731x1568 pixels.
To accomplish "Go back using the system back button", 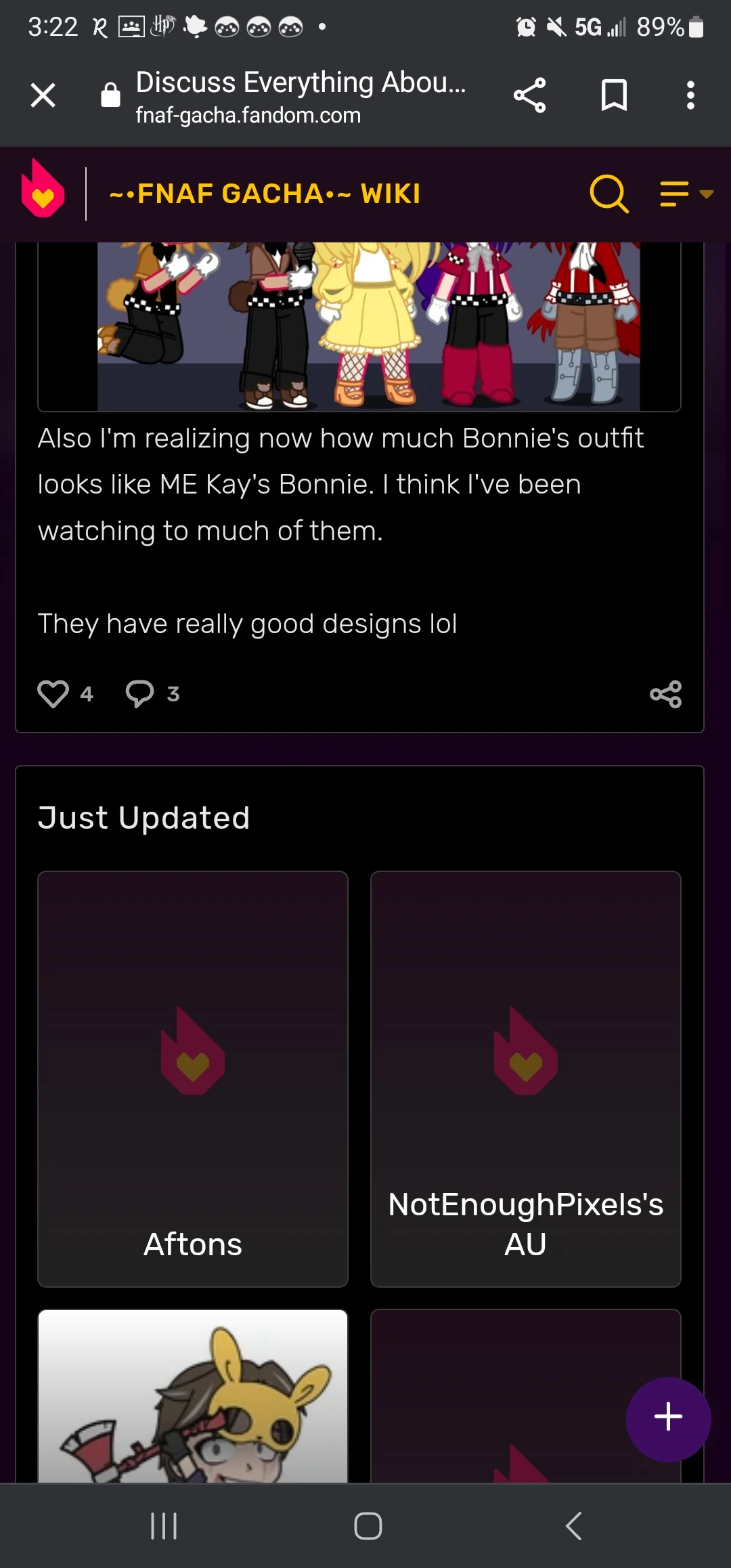I will point(573,1526).
